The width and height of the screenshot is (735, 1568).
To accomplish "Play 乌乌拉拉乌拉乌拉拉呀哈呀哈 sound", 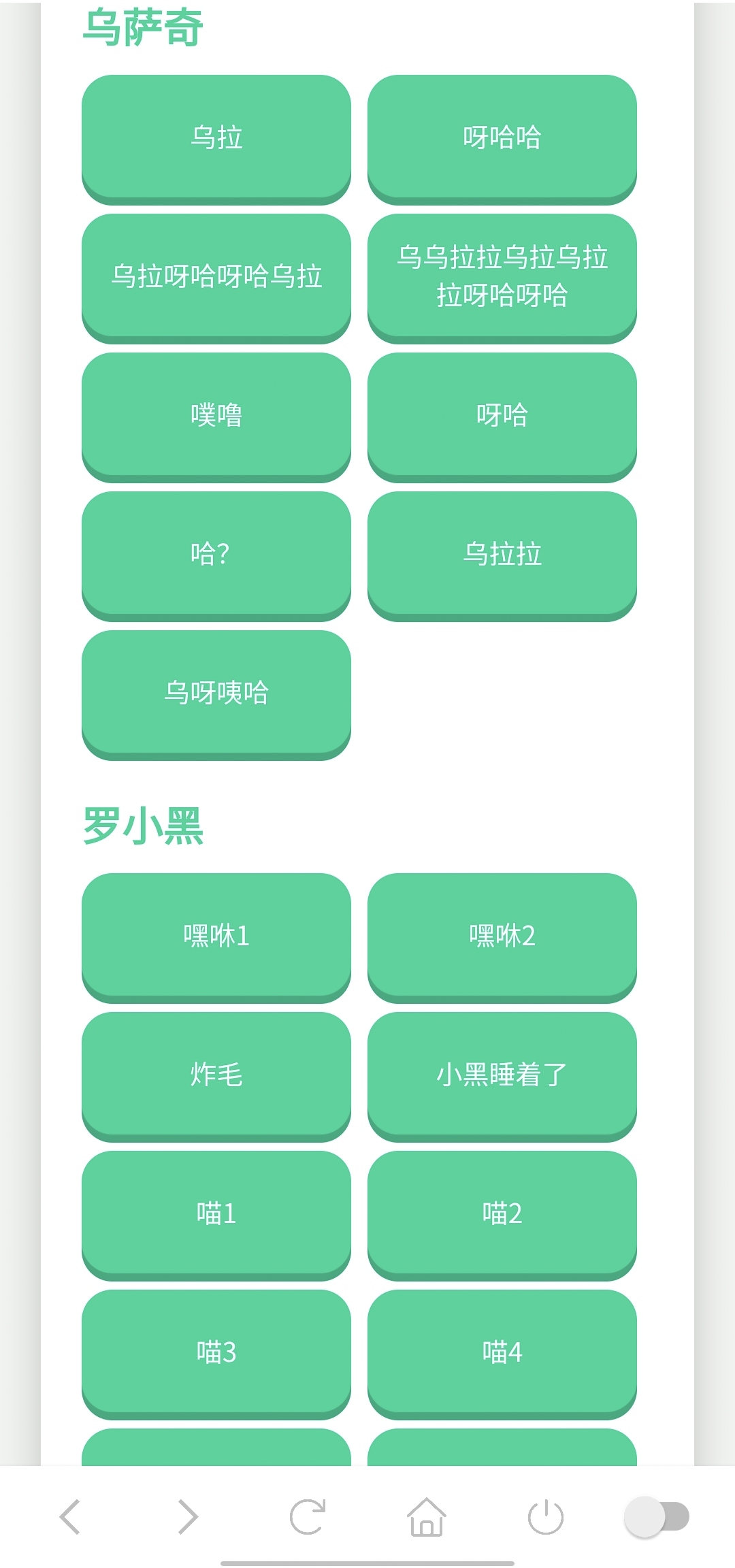I will [502, 276].
